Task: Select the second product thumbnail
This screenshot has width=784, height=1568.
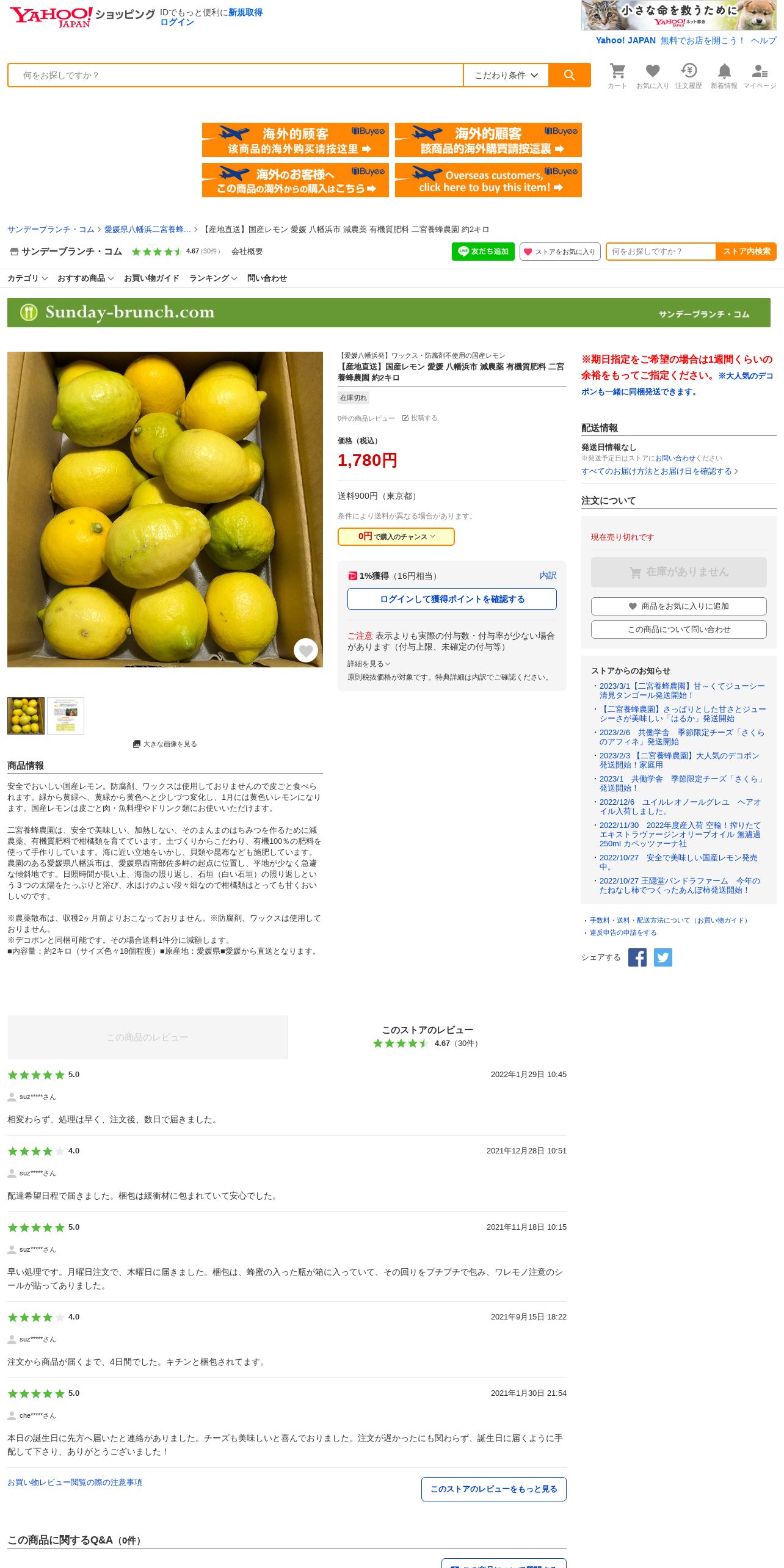Action: click(x=66, y=716)
